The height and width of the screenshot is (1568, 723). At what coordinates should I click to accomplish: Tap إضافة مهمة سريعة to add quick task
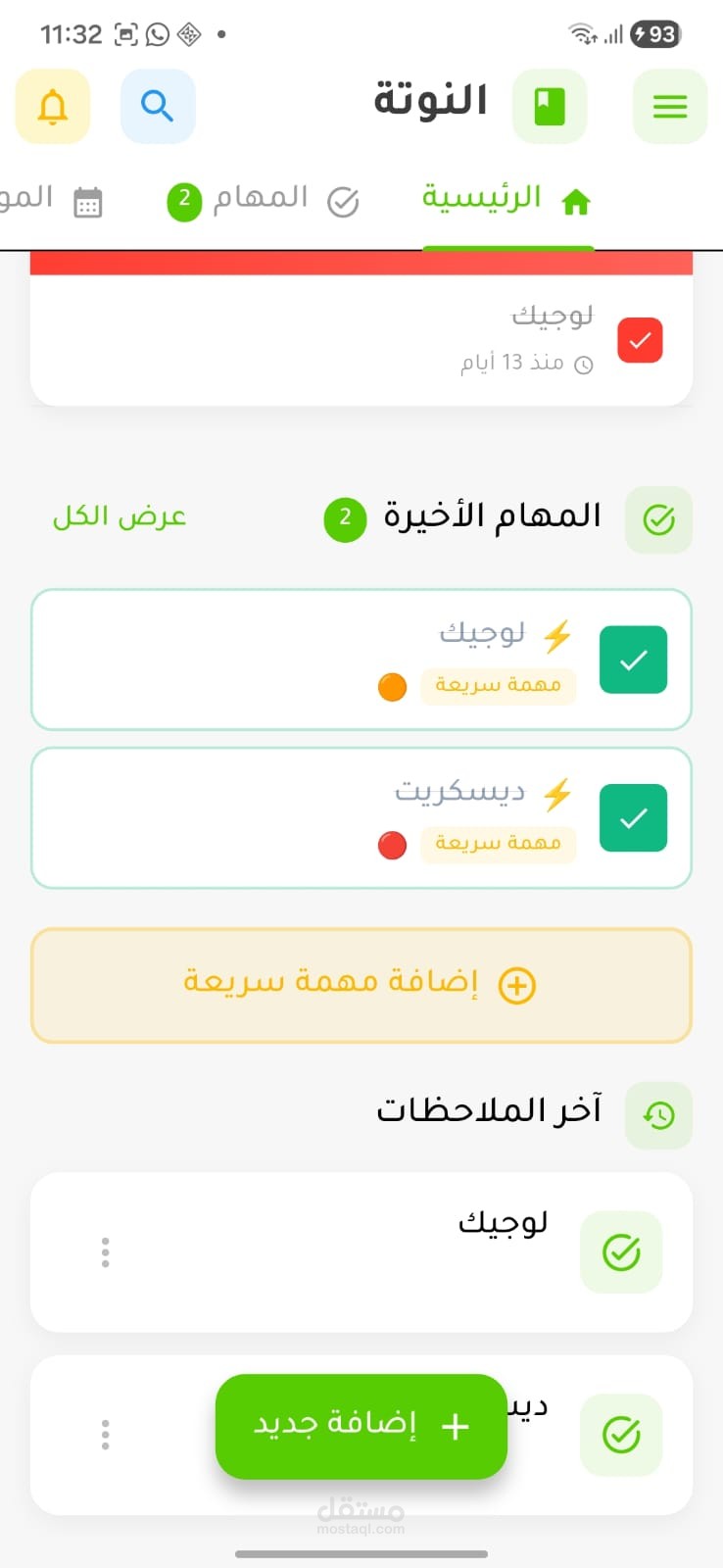[x=361, y=985]
